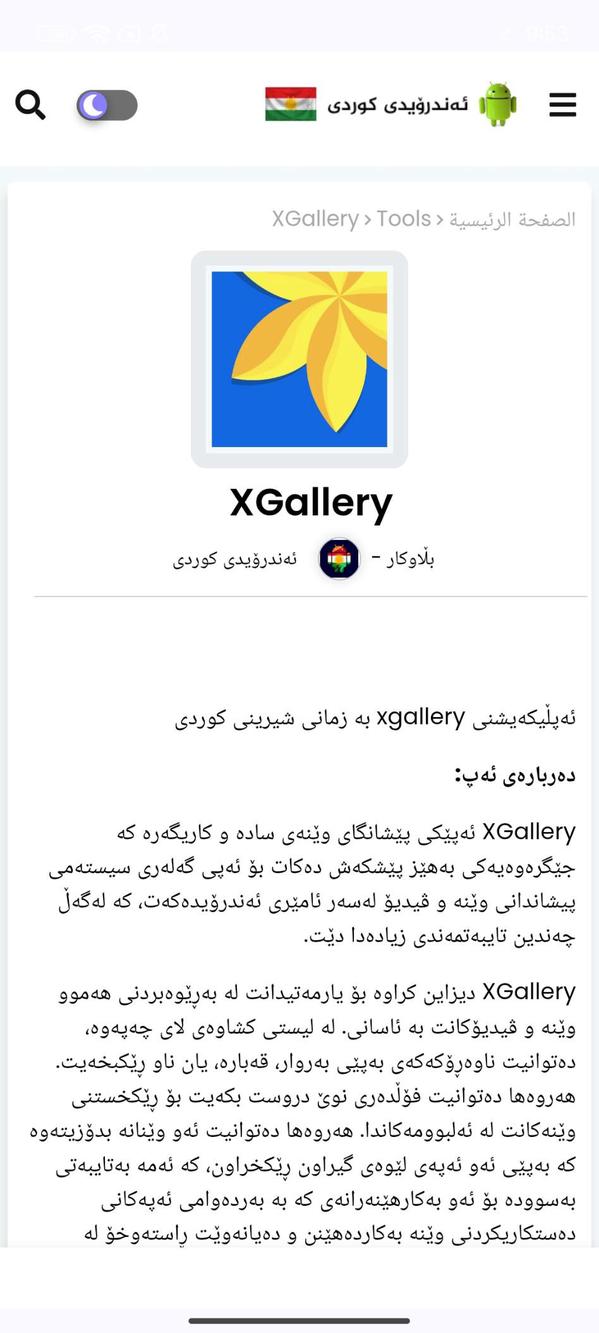Open the الصفحة الرئيسية breadcrumb link
Viewport: 599px width, 1333px height.
512,220
